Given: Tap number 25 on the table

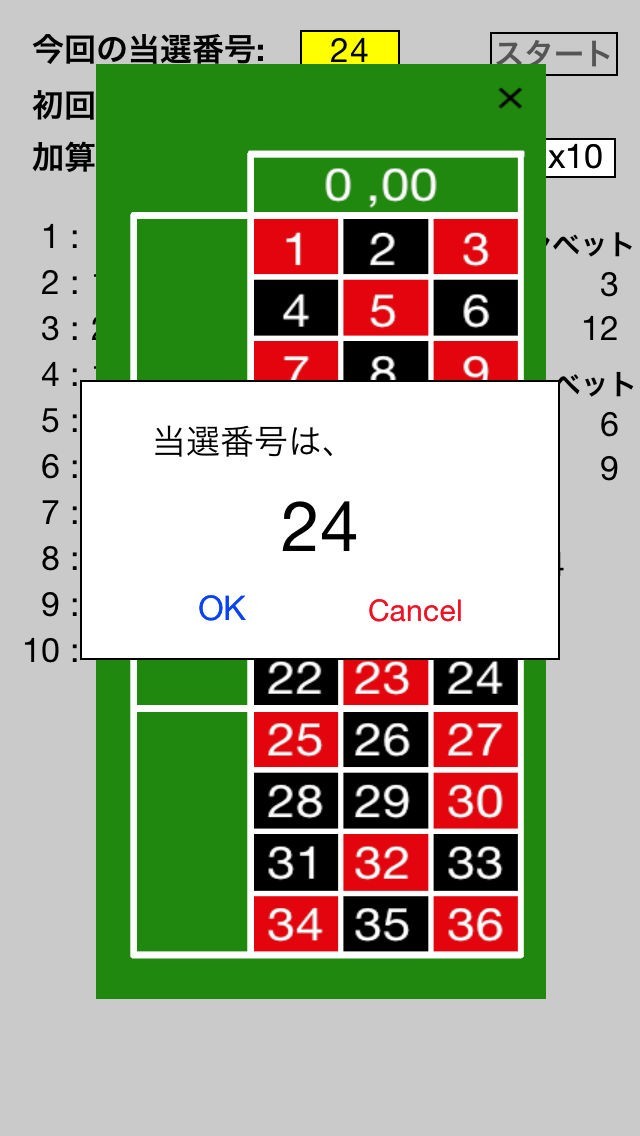Looking at the screenshot, I should click(x=295, y=740).
